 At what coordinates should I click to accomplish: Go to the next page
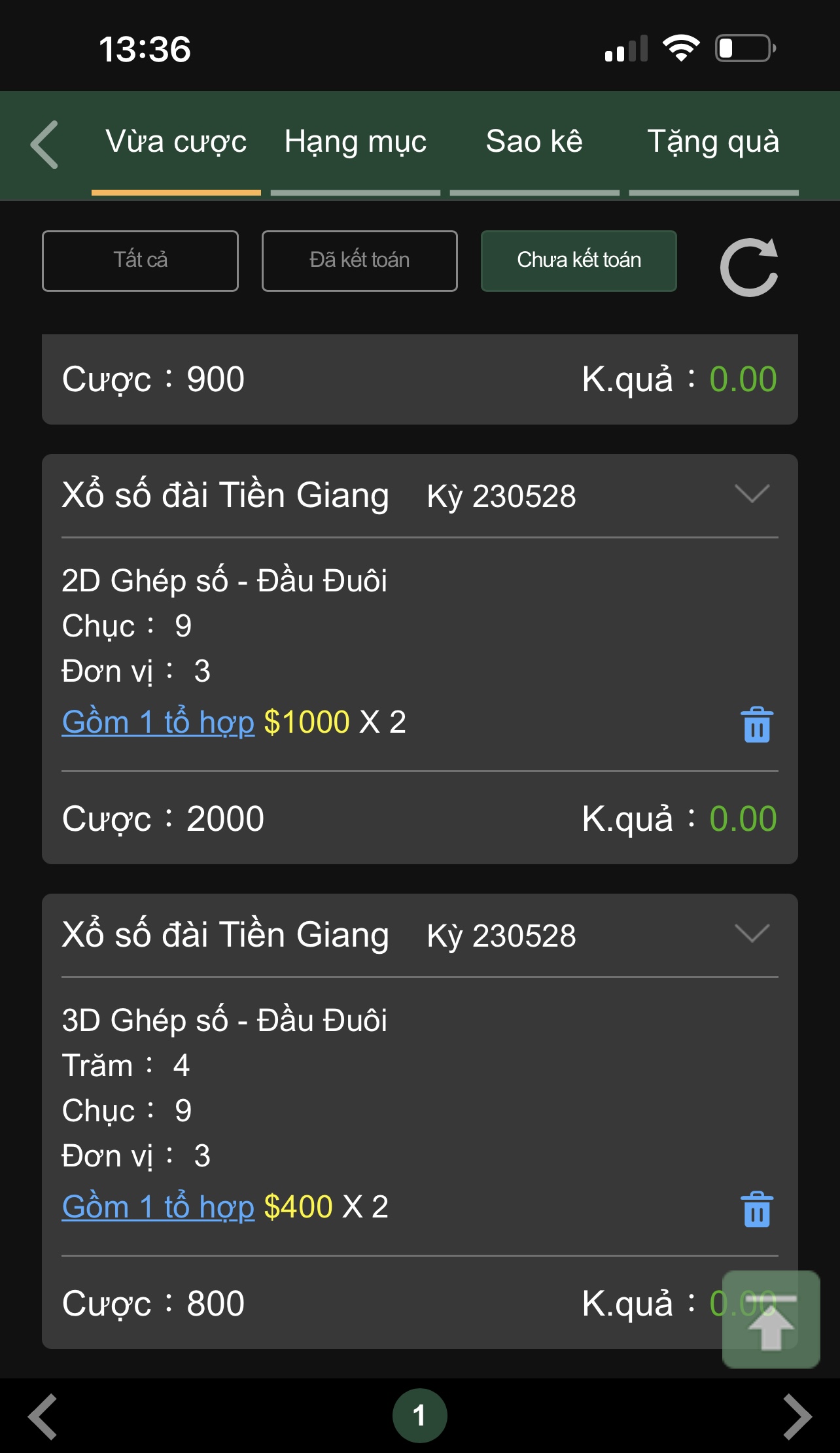click(797, 1416)
